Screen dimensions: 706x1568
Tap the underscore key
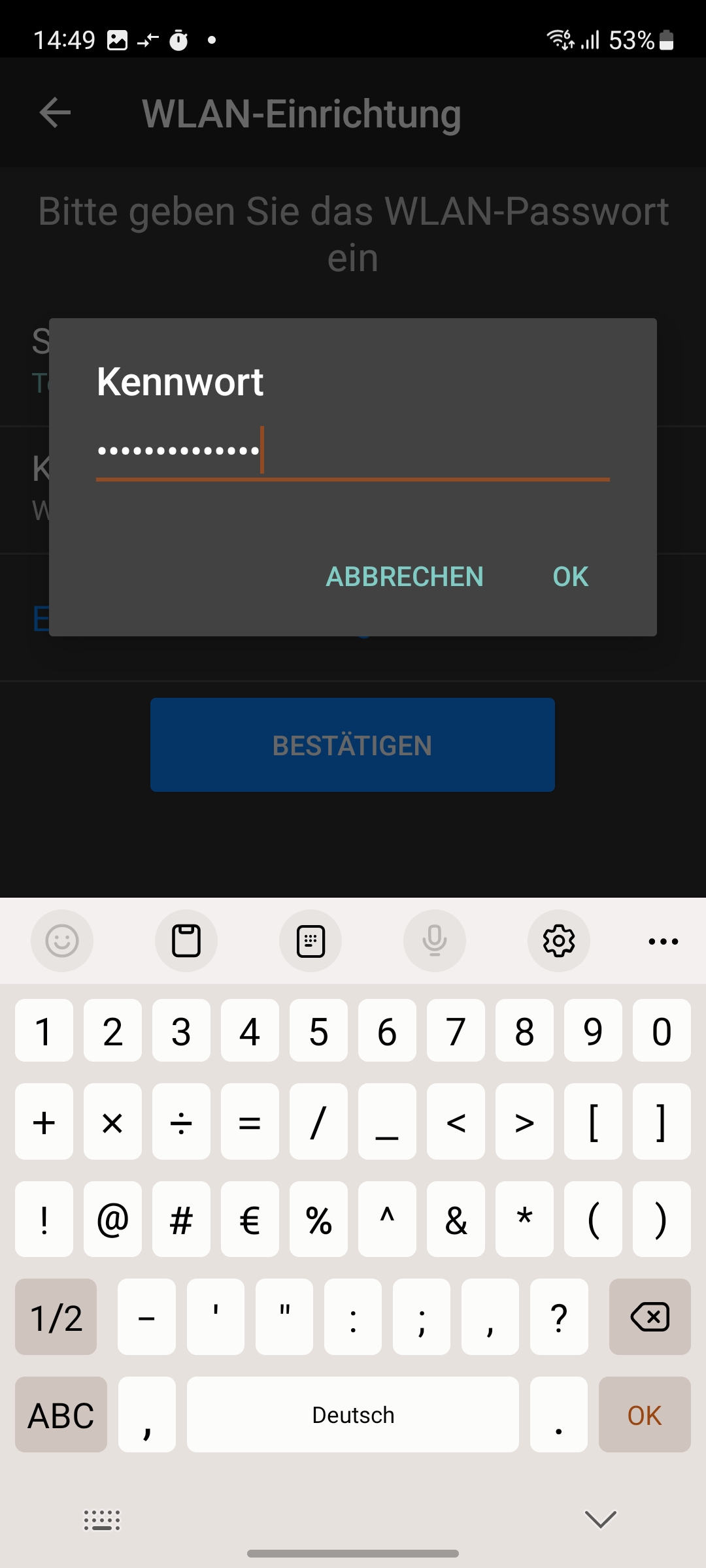(x=387, y=1122)
